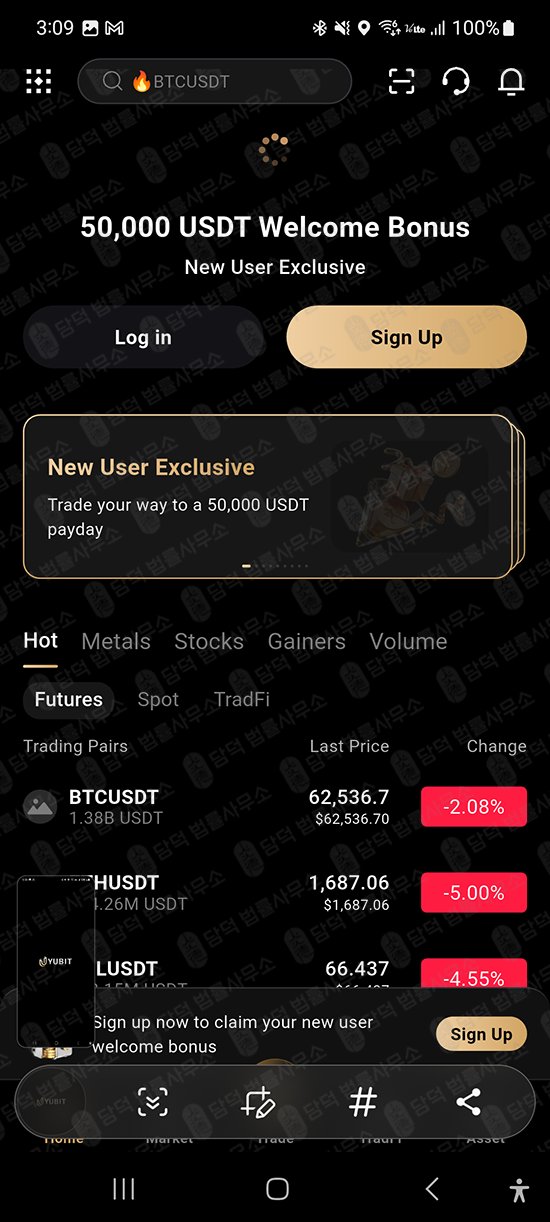This screenshot has width=550, height=1222.
Task: Open the QR scan icon
Action: coord(401,82)
